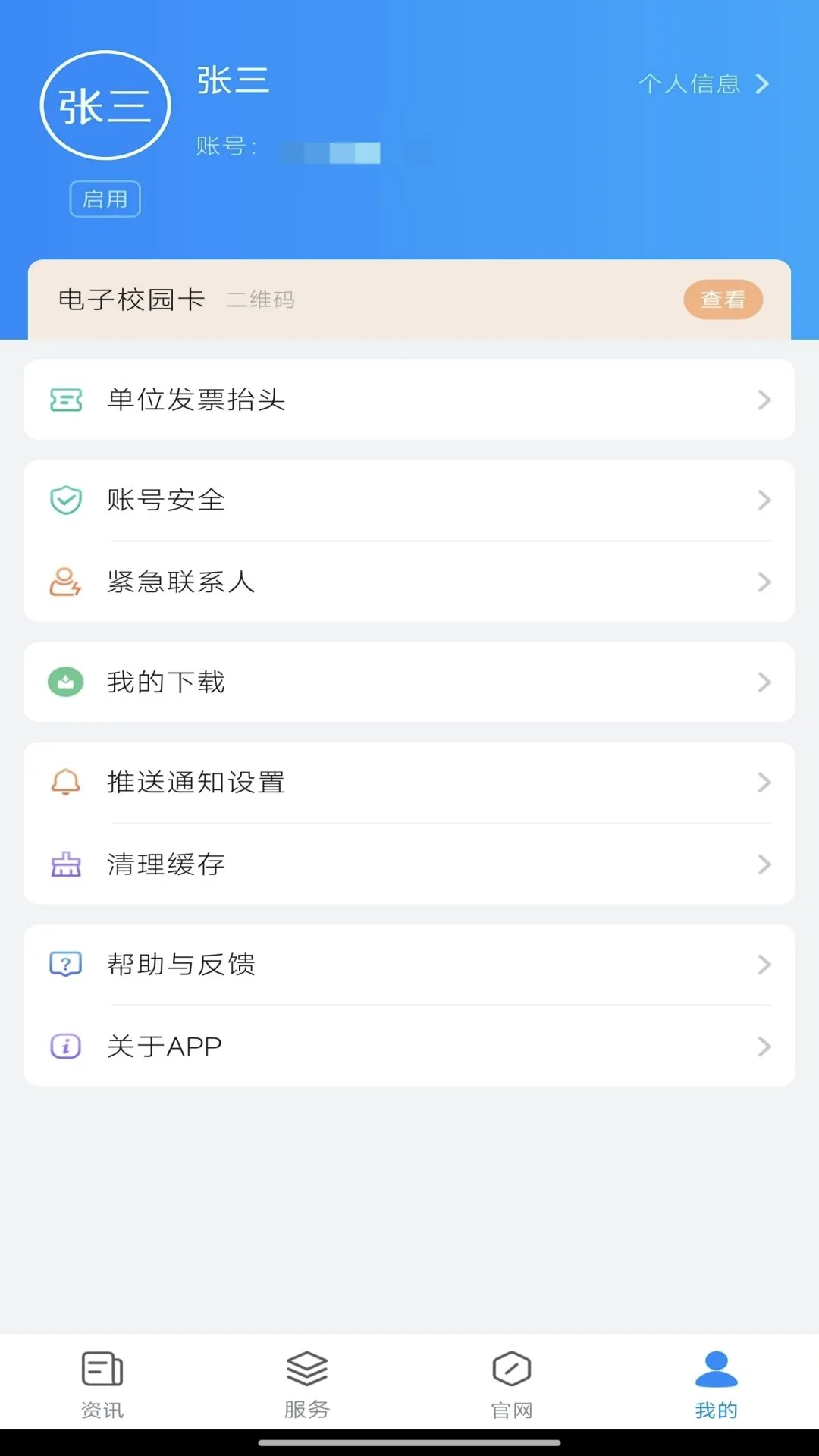Select the 我的 profile tab
The image size is (819, 1456).
point(716,1384)
